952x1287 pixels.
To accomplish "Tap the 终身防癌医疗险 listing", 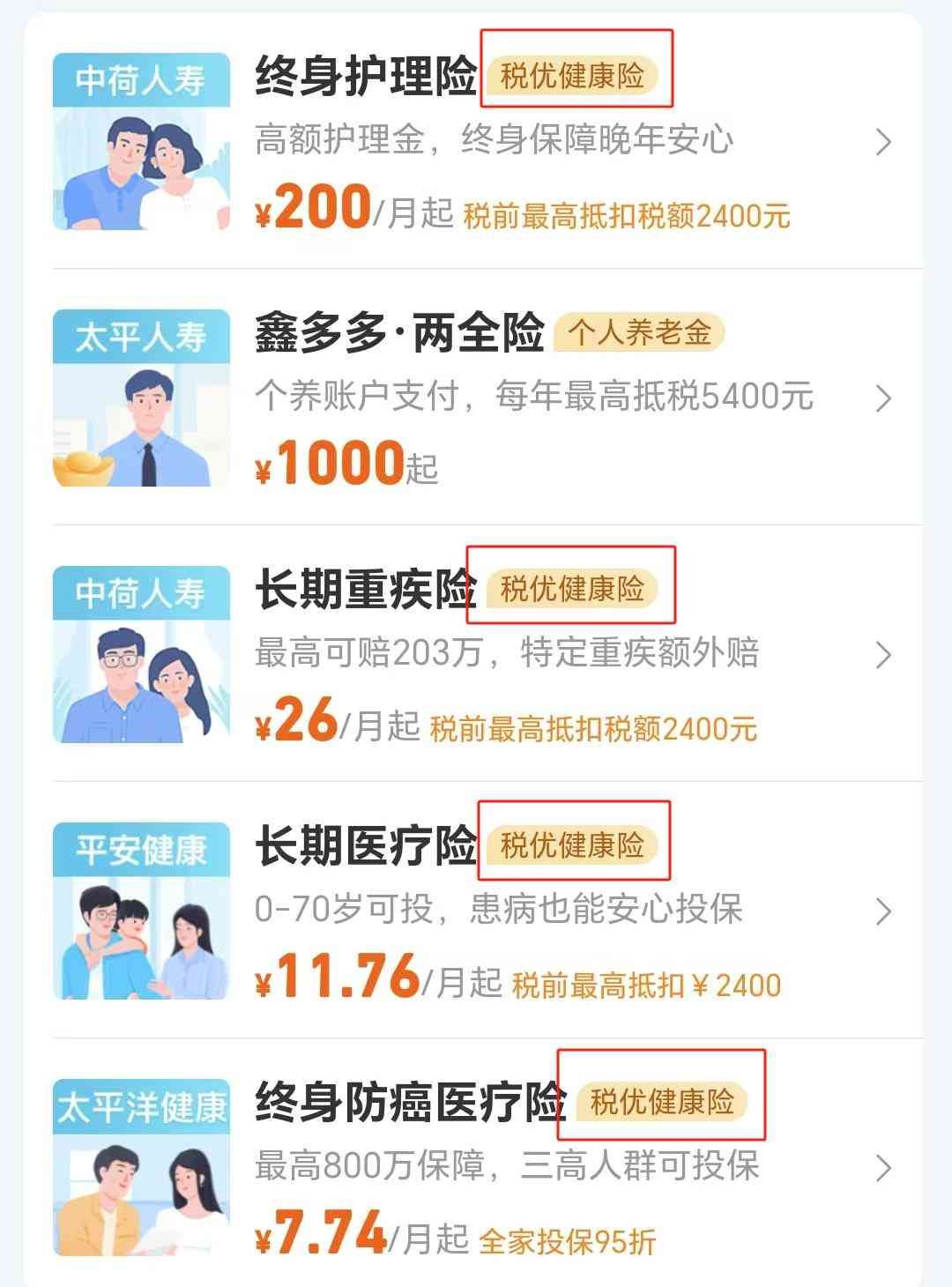I will (409, 1103).
